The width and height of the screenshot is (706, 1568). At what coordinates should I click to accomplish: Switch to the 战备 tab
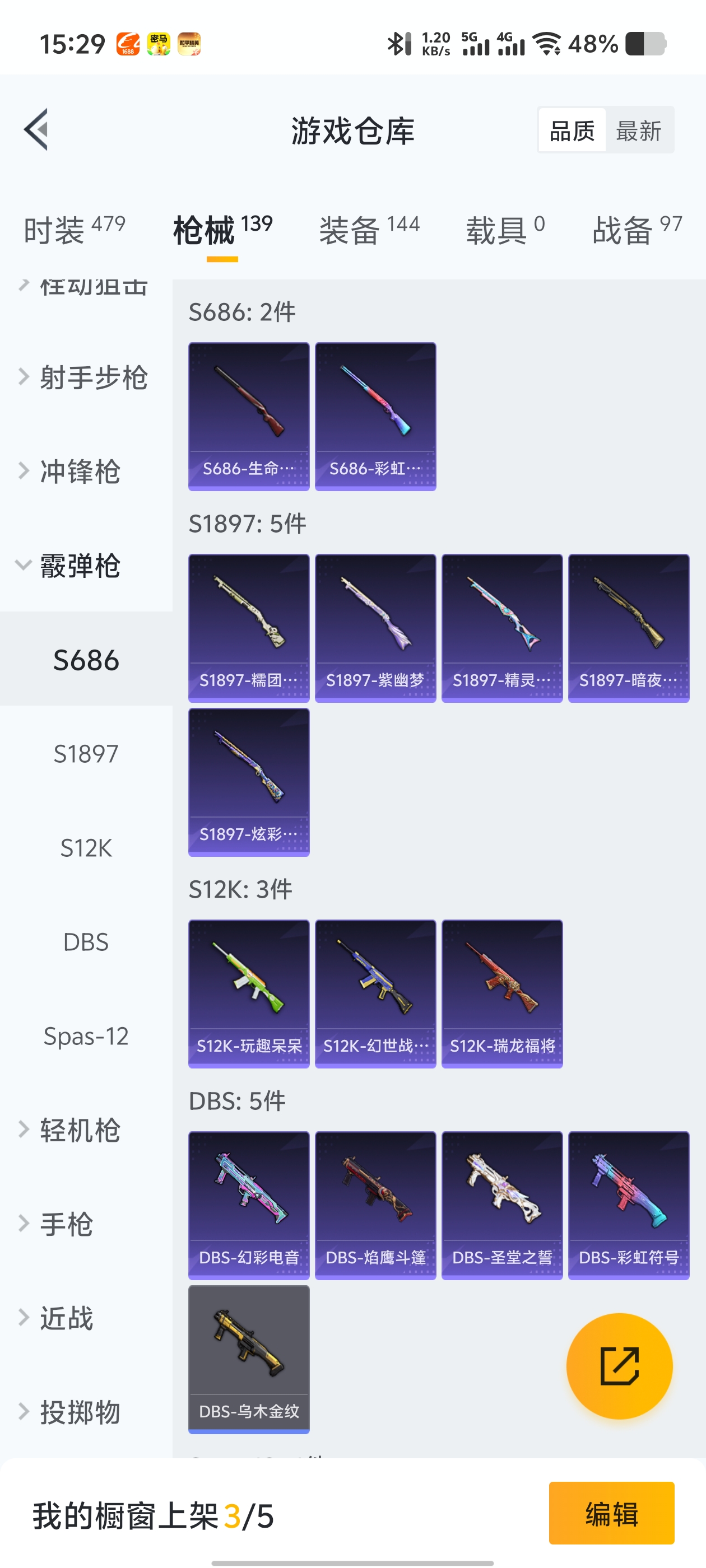(637, 230)
